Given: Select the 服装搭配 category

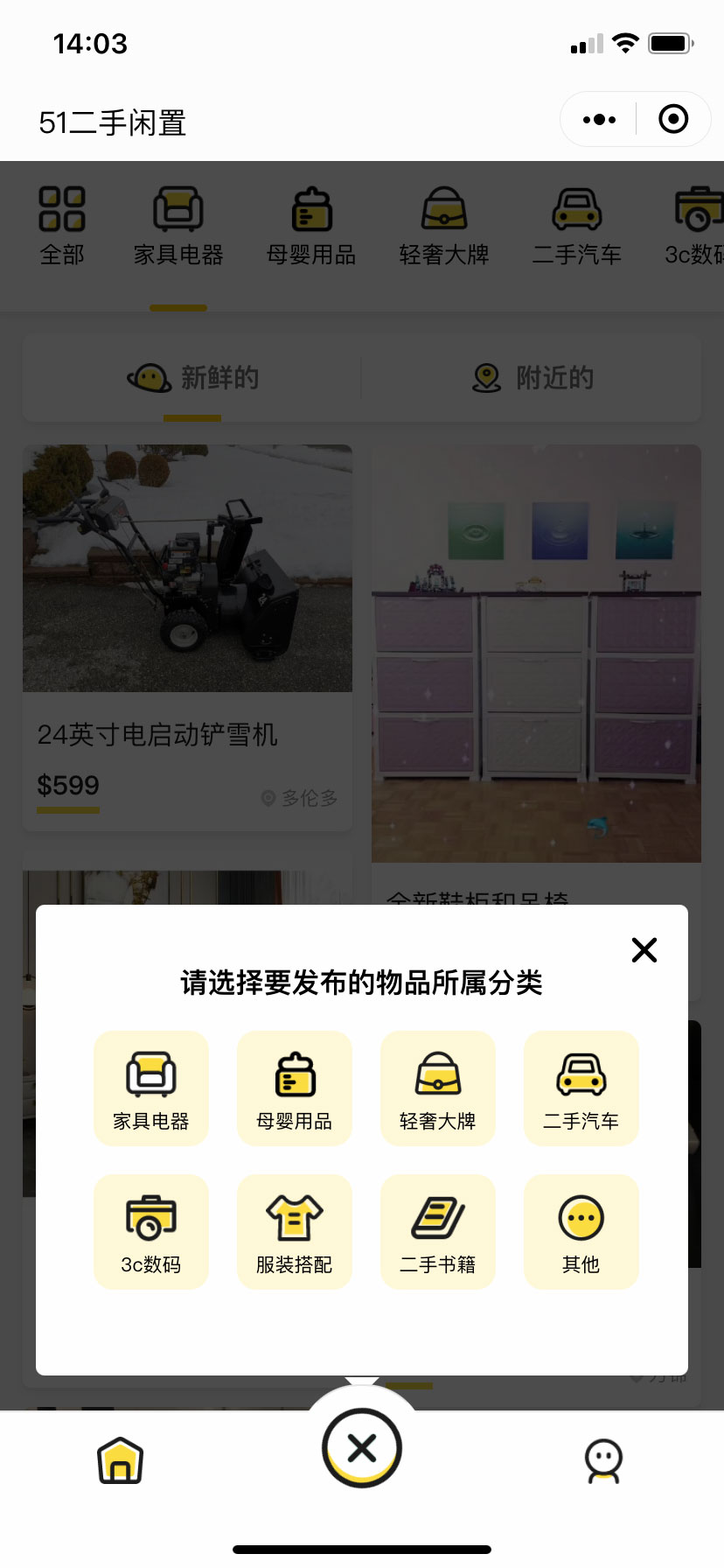Looking at the screenshot, I should click(295, 1231).
